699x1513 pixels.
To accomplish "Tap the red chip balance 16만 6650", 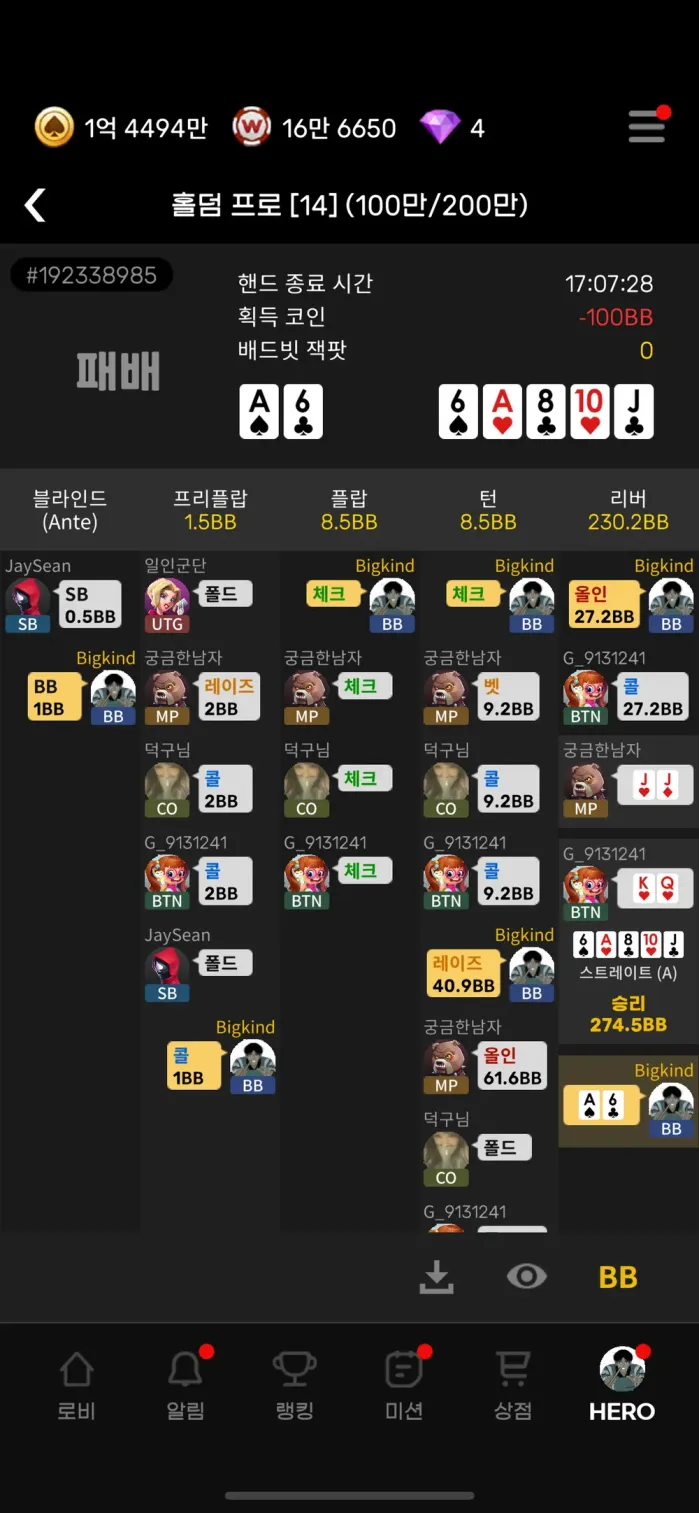I will click(x=315, y=128).
